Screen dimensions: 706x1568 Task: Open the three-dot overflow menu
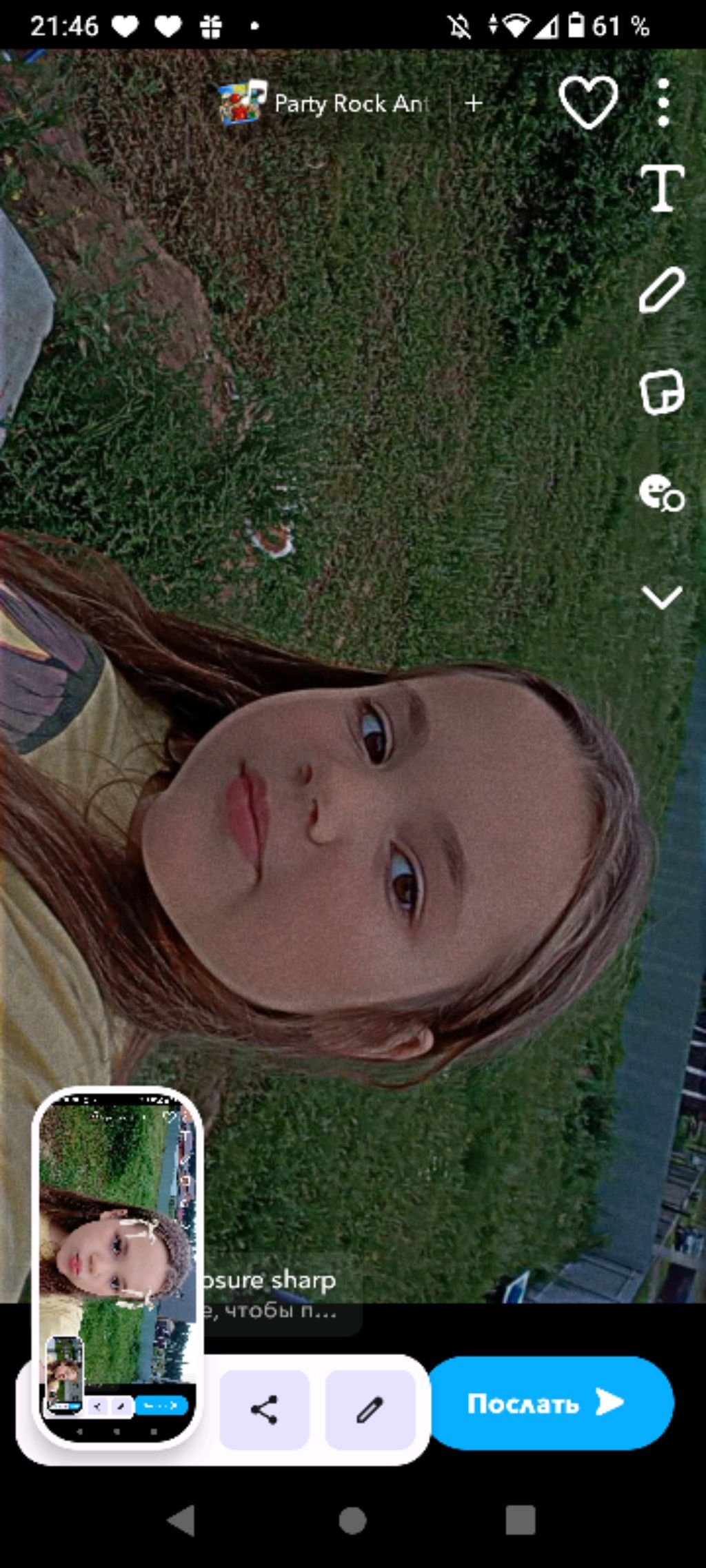point(663,103)
